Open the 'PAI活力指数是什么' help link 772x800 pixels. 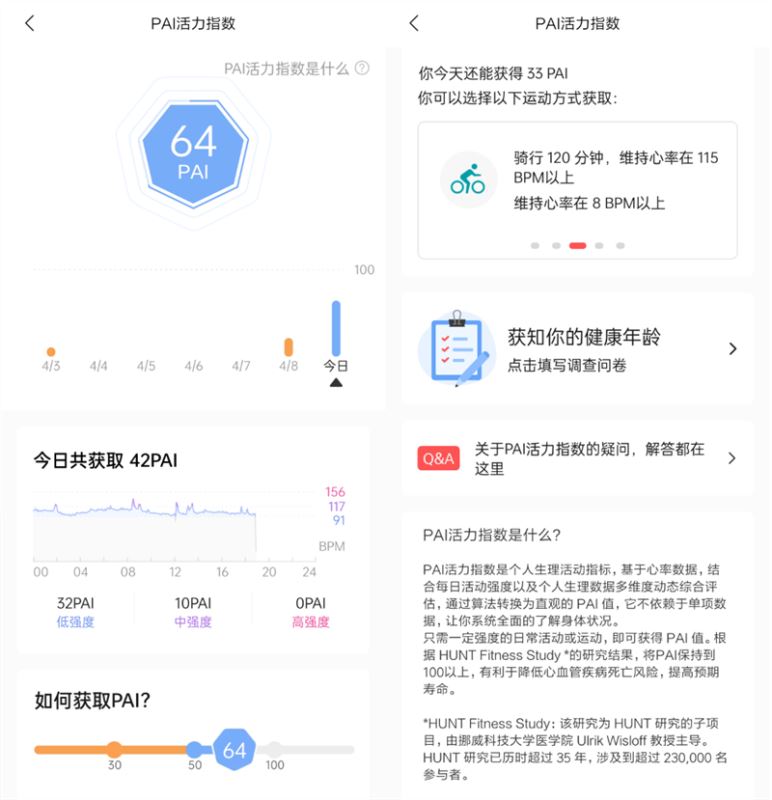click(296, 69)
